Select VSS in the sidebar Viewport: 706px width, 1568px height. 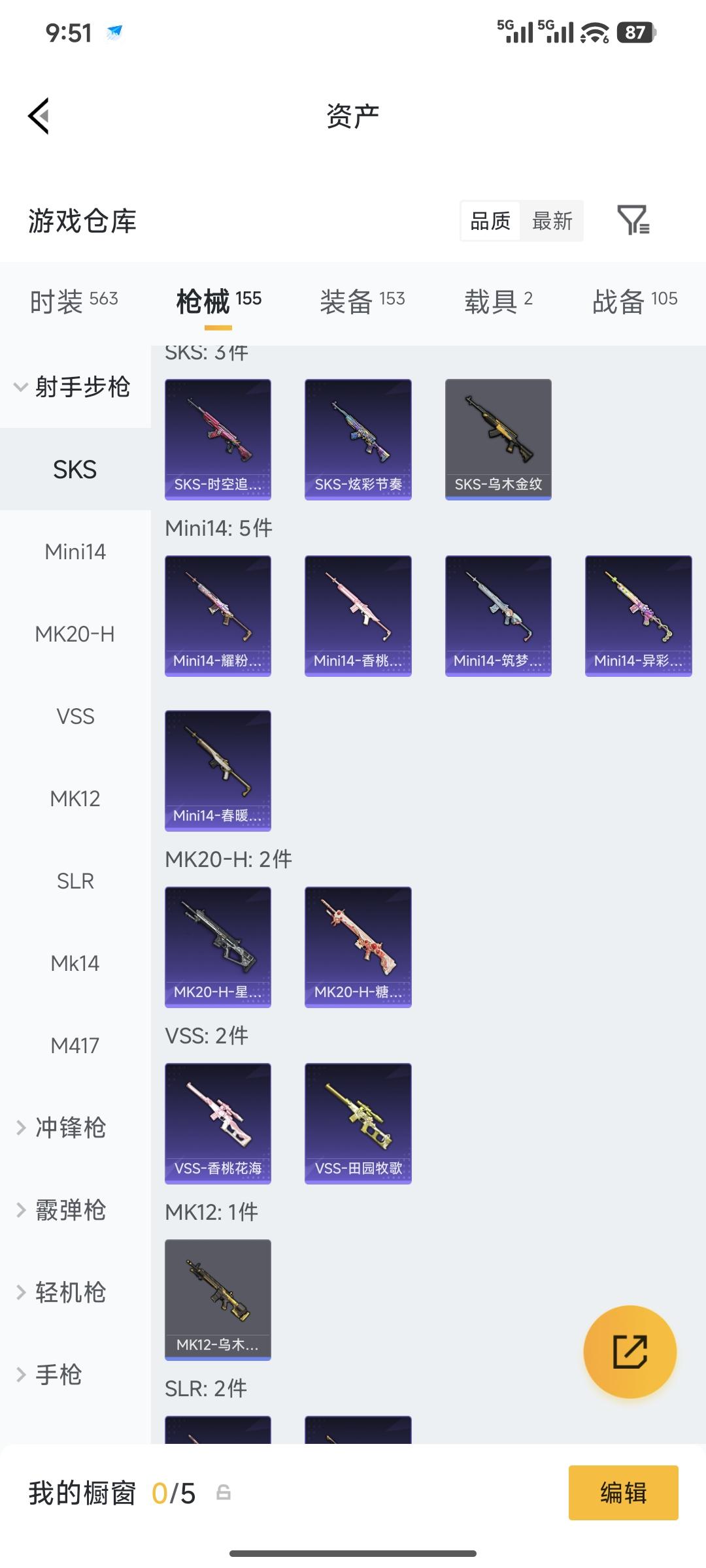pyautogui.click(x=75, y=716)
